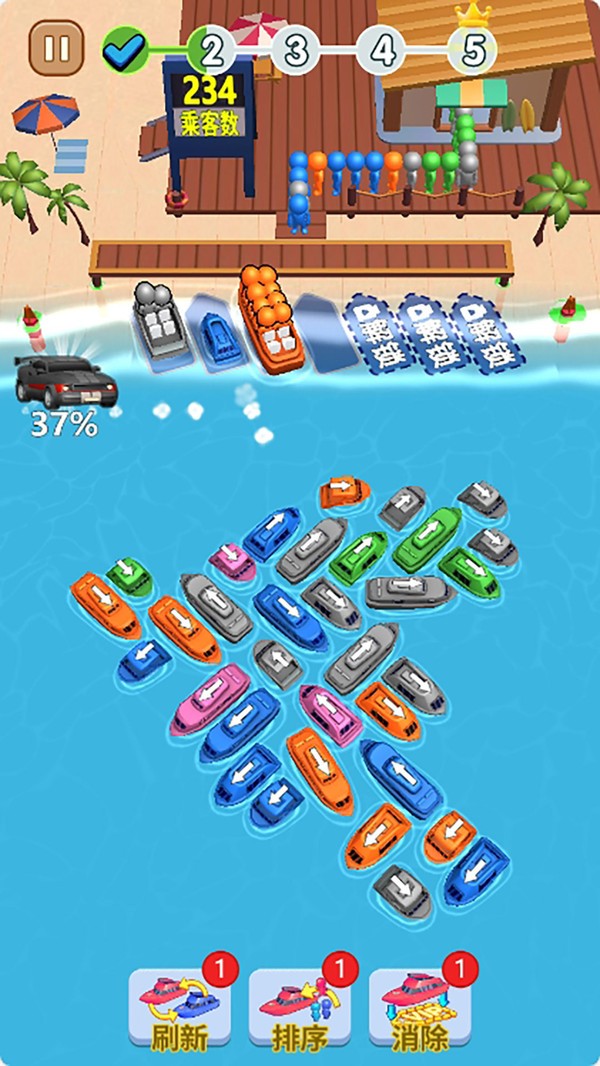This screenshot has height=1066, width=600.
Task: Launch the green boat with left-pointing arrow
Action: (129, 577)
